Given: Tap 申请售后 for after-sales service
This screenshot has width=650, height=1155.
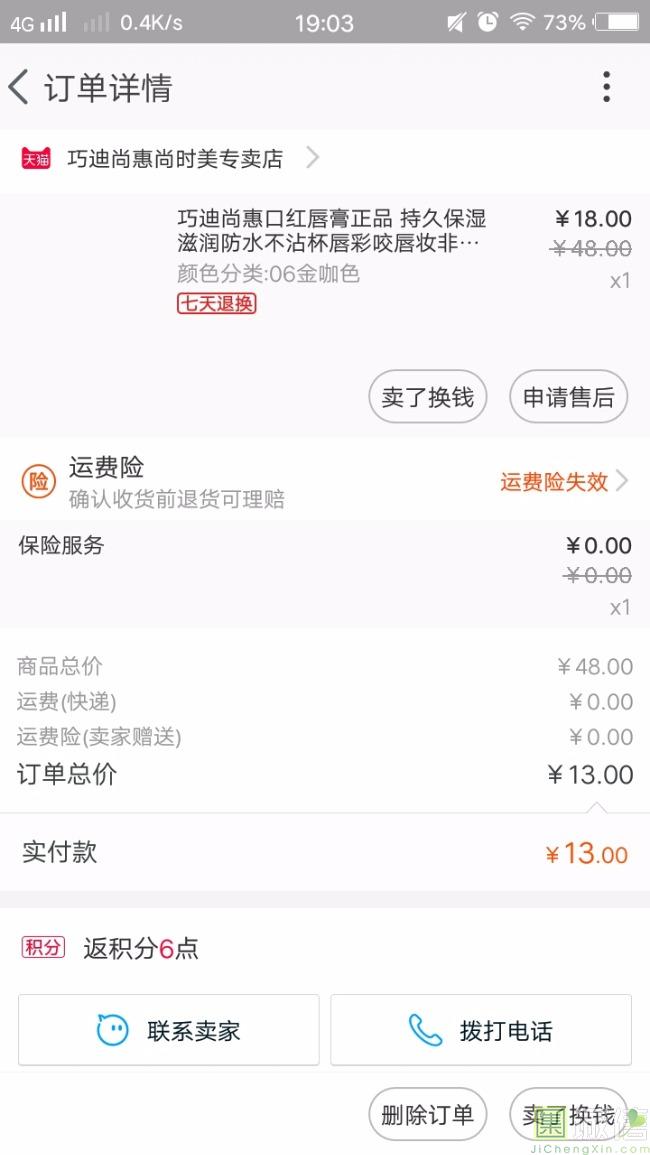Looking at the screenshot, I should pyautogui.click(x=568, y=397).
